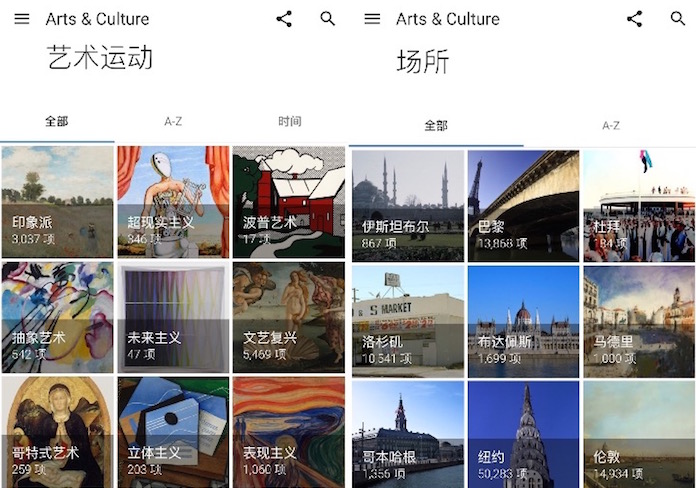Open the 表现主义 tile
This screenshot has height=488, width=696.
288,432
